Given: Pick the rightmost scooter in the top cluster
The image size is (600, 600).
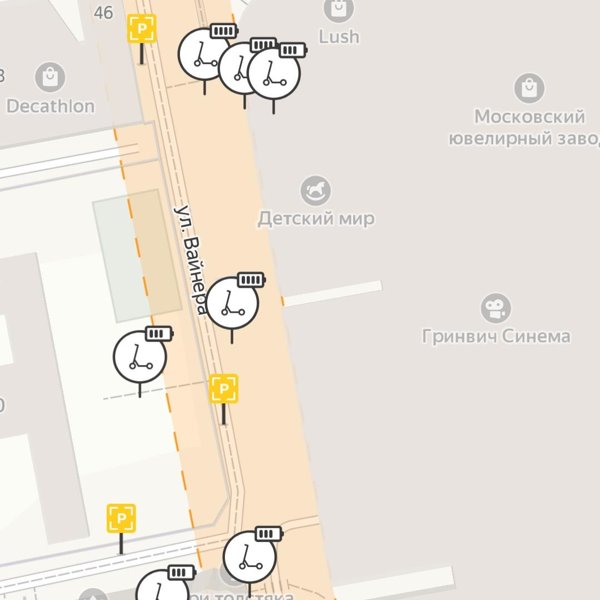Looking at the screenshot, I should (274, 74).
